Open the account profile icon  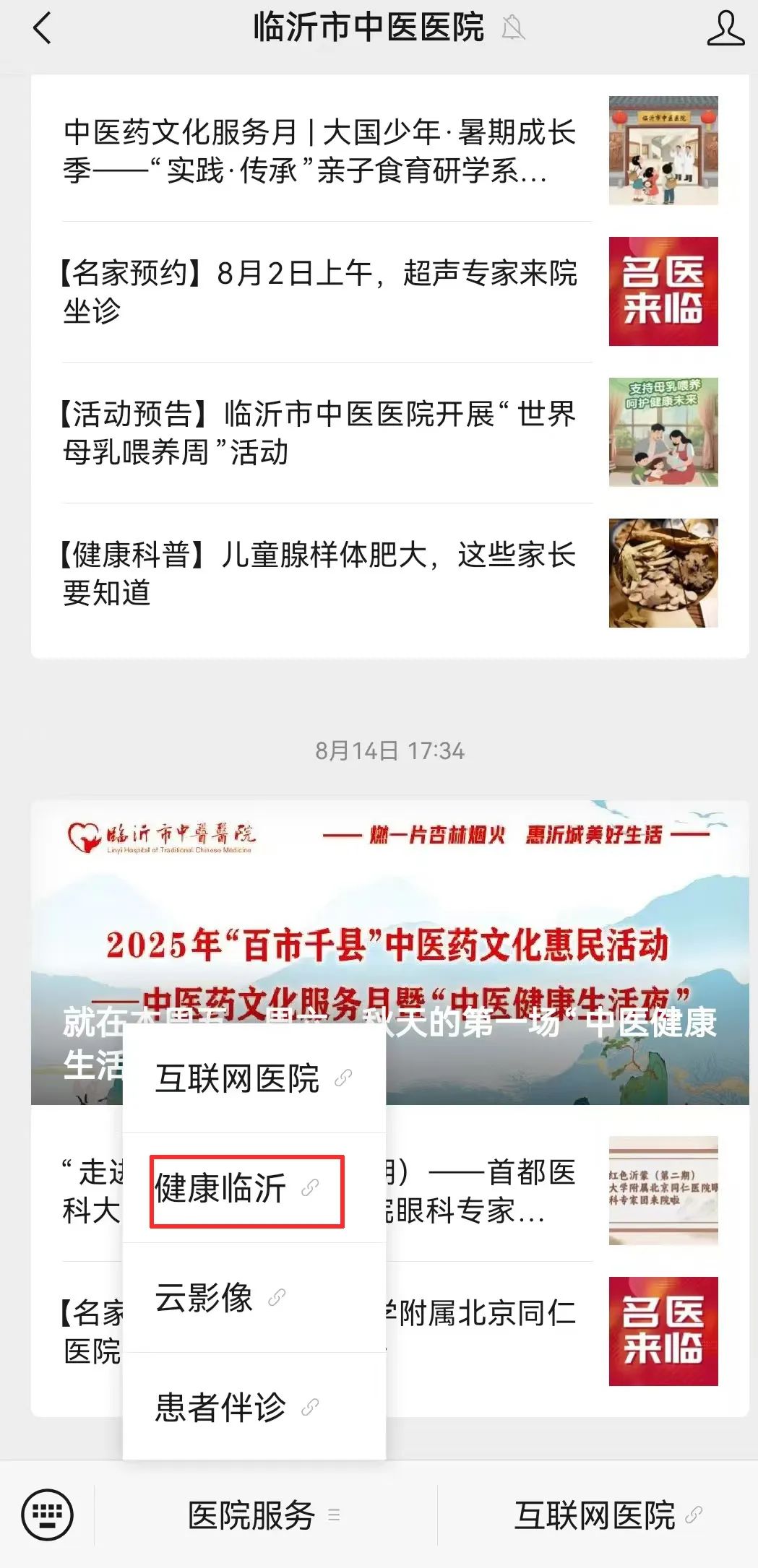(725, 29)
